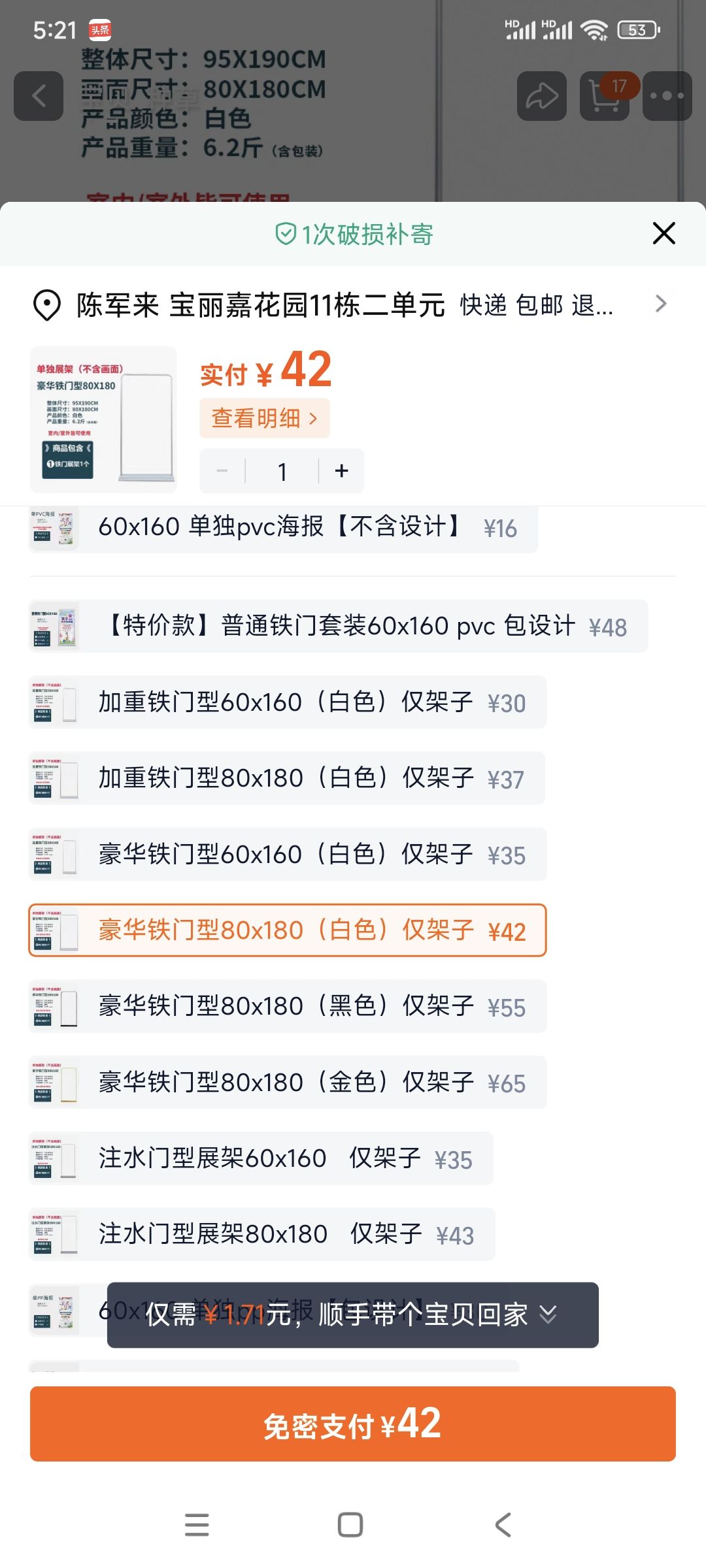Tap the selected product thumbnail image
The image size is (706, 1568).
[103, 419]
